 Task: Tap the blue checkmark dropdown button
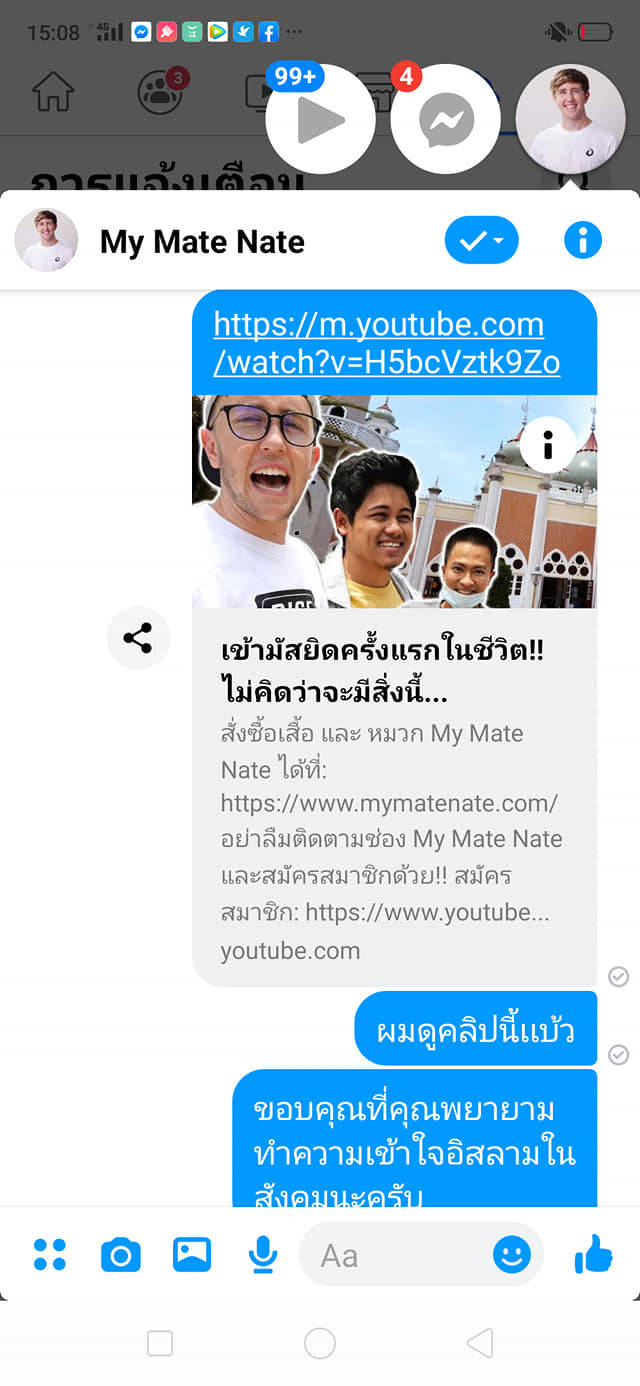click(x=481, y=240)
